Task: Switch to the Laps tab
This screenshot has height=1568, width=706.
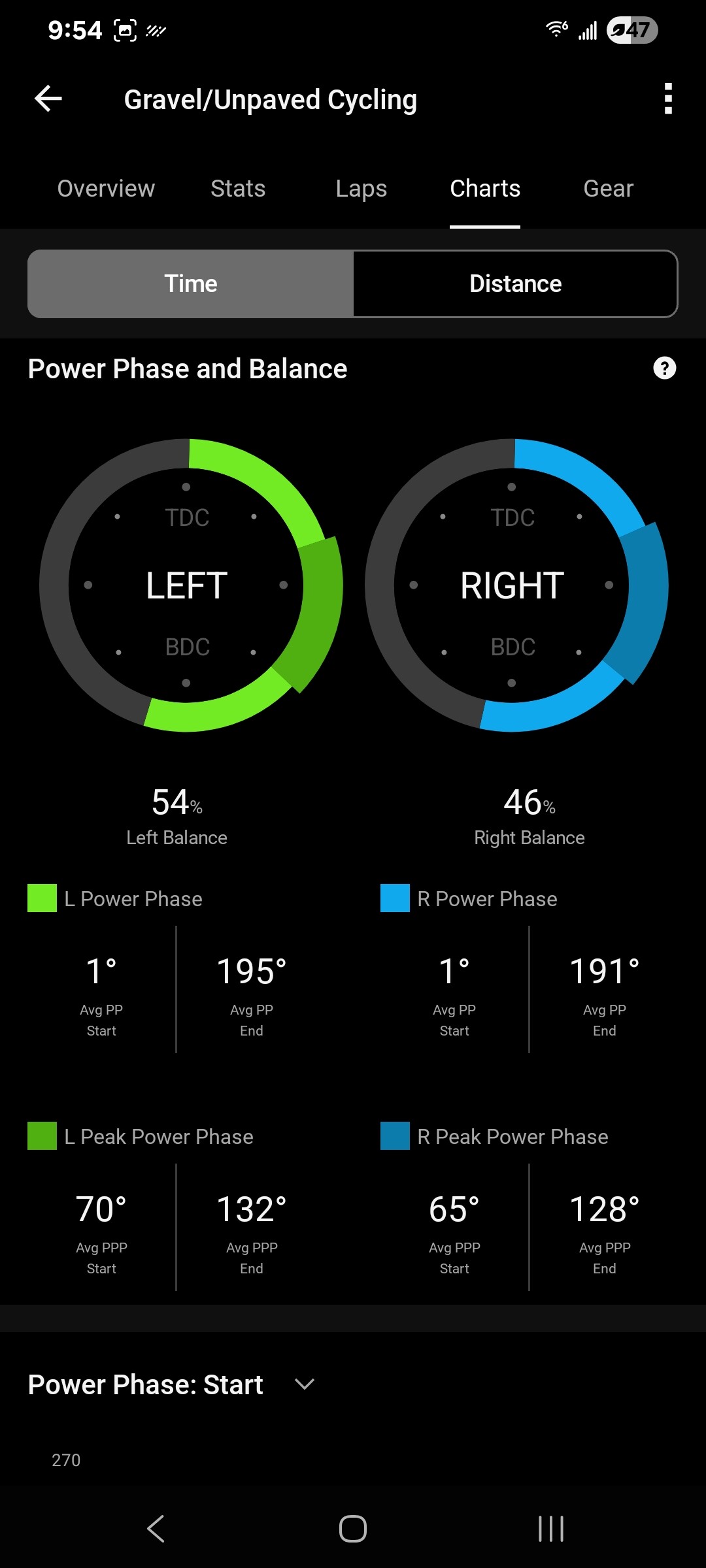Action: [x=361, y=189]
